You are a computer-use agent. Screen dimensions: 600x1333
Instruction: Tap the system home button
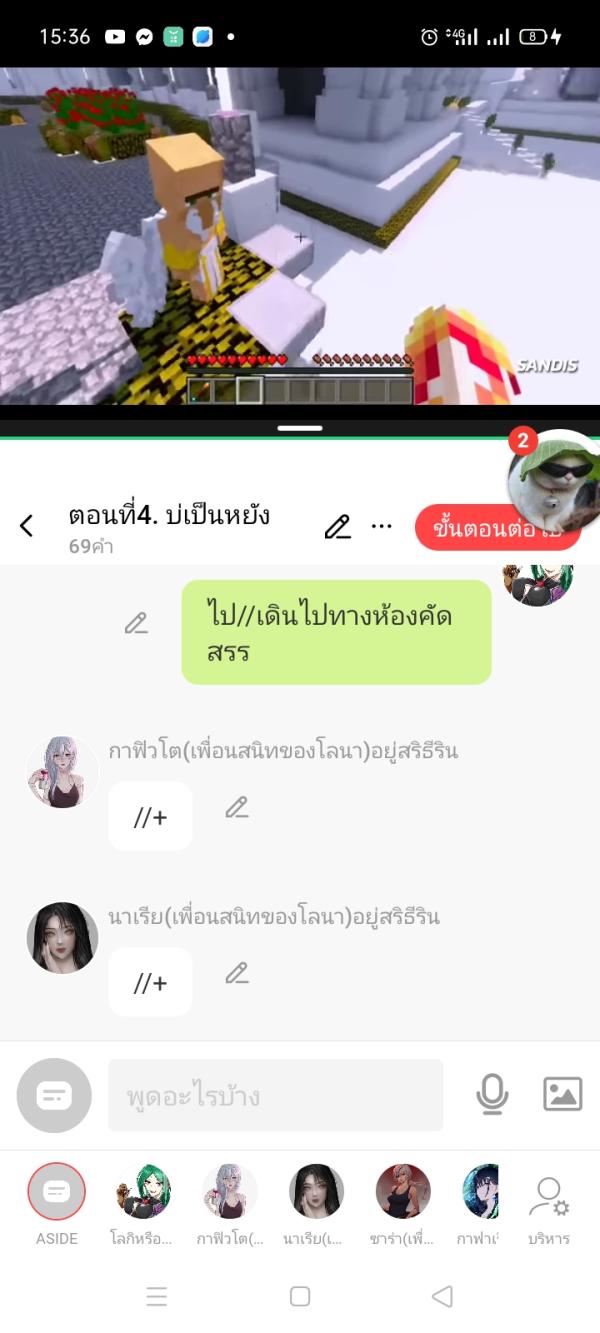coord(300,1297)
